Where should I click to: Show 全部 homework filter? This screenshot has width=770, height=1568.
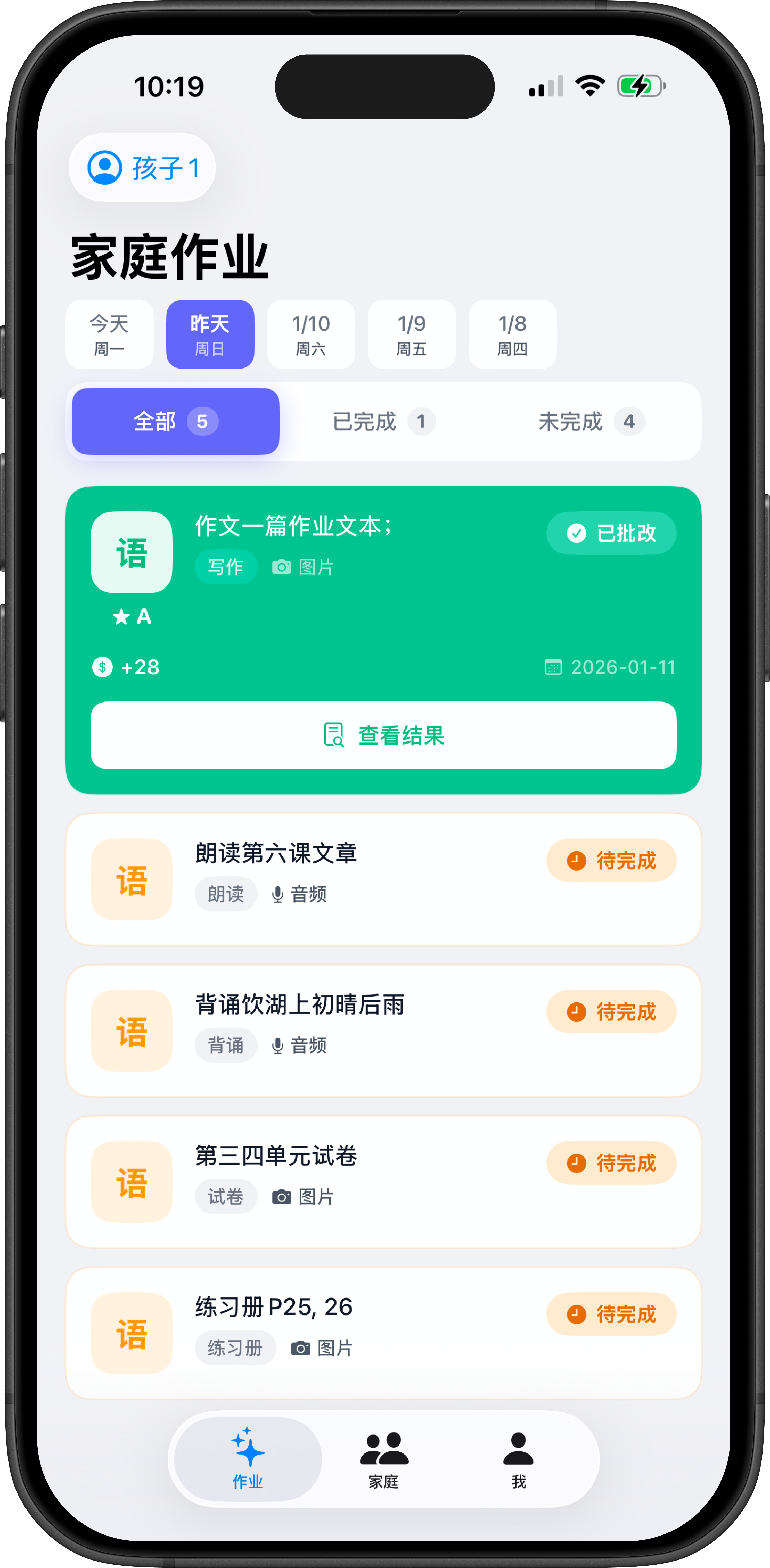pos(176,421)
